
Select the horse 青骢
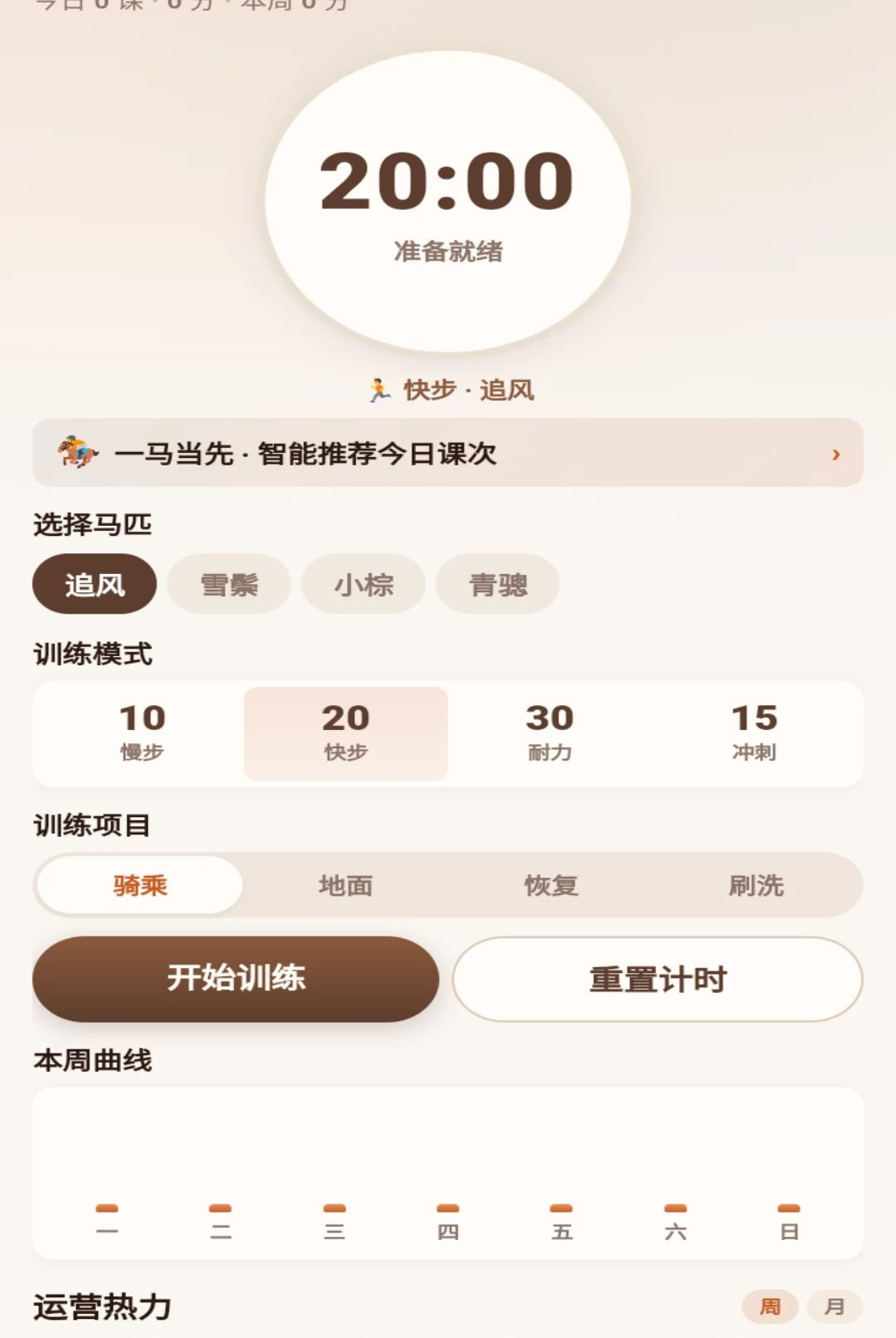(x=498, y=585)
